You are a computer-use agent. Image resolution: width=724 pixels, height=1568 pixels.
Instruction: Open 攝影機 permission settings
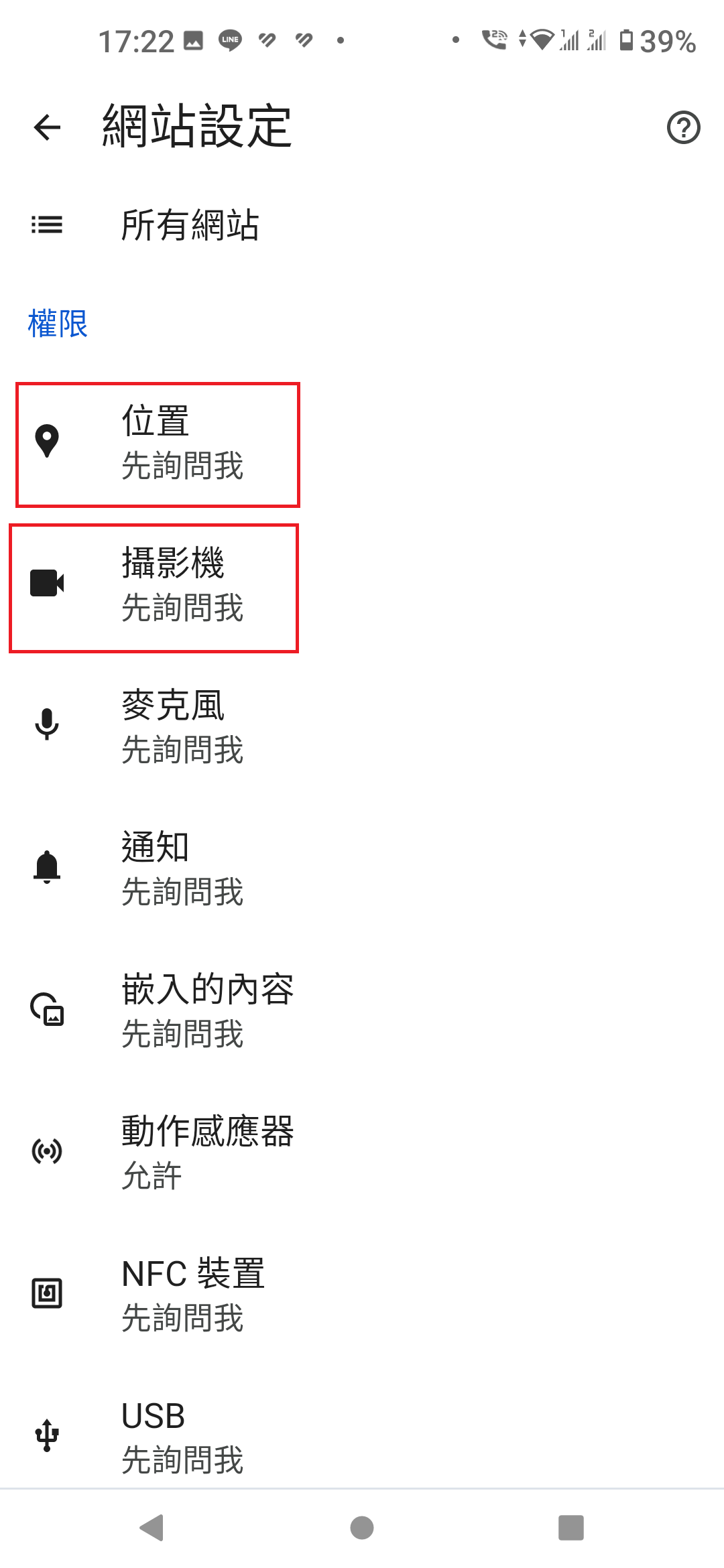point(362,585)
